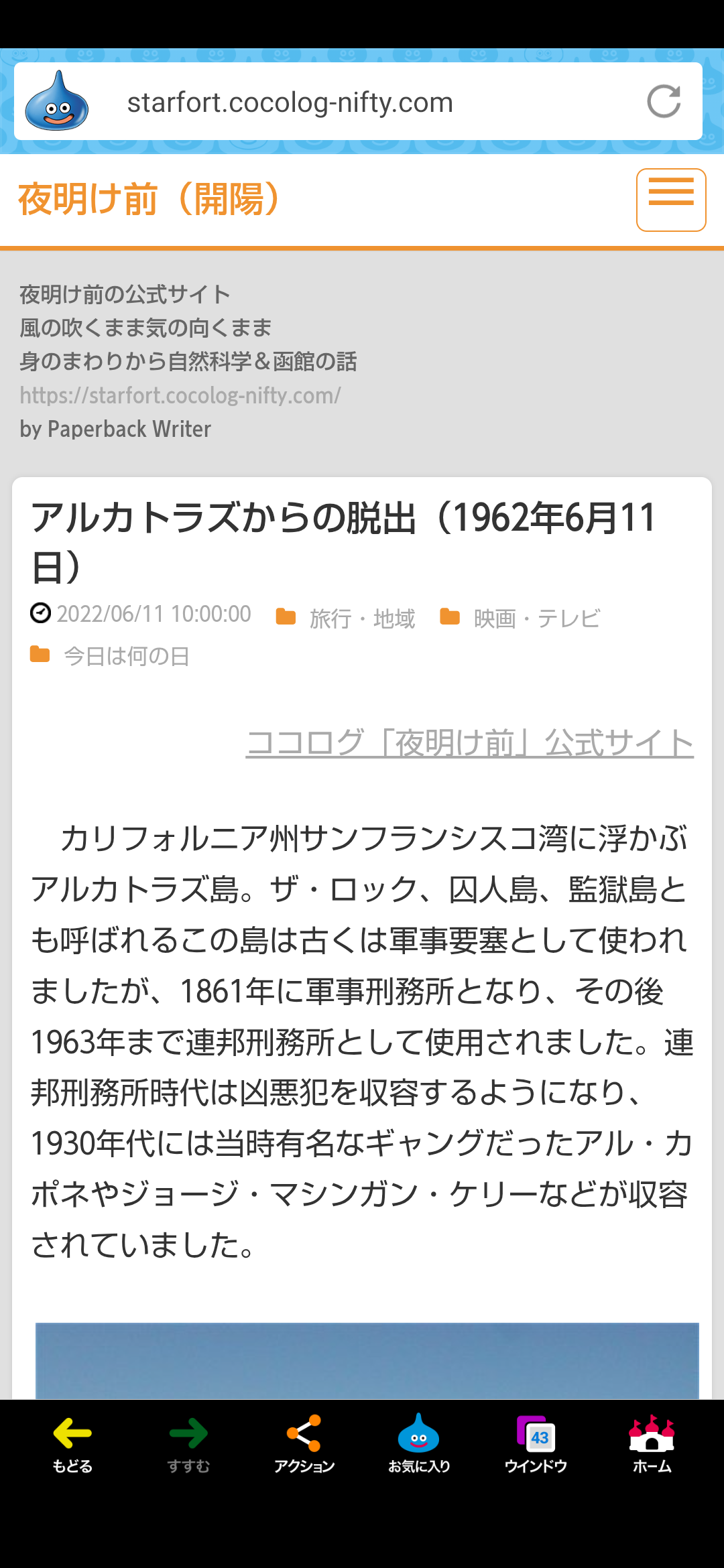Open the アクション share menu
The image size is (724, 1568).
[x=304, y=1444]
